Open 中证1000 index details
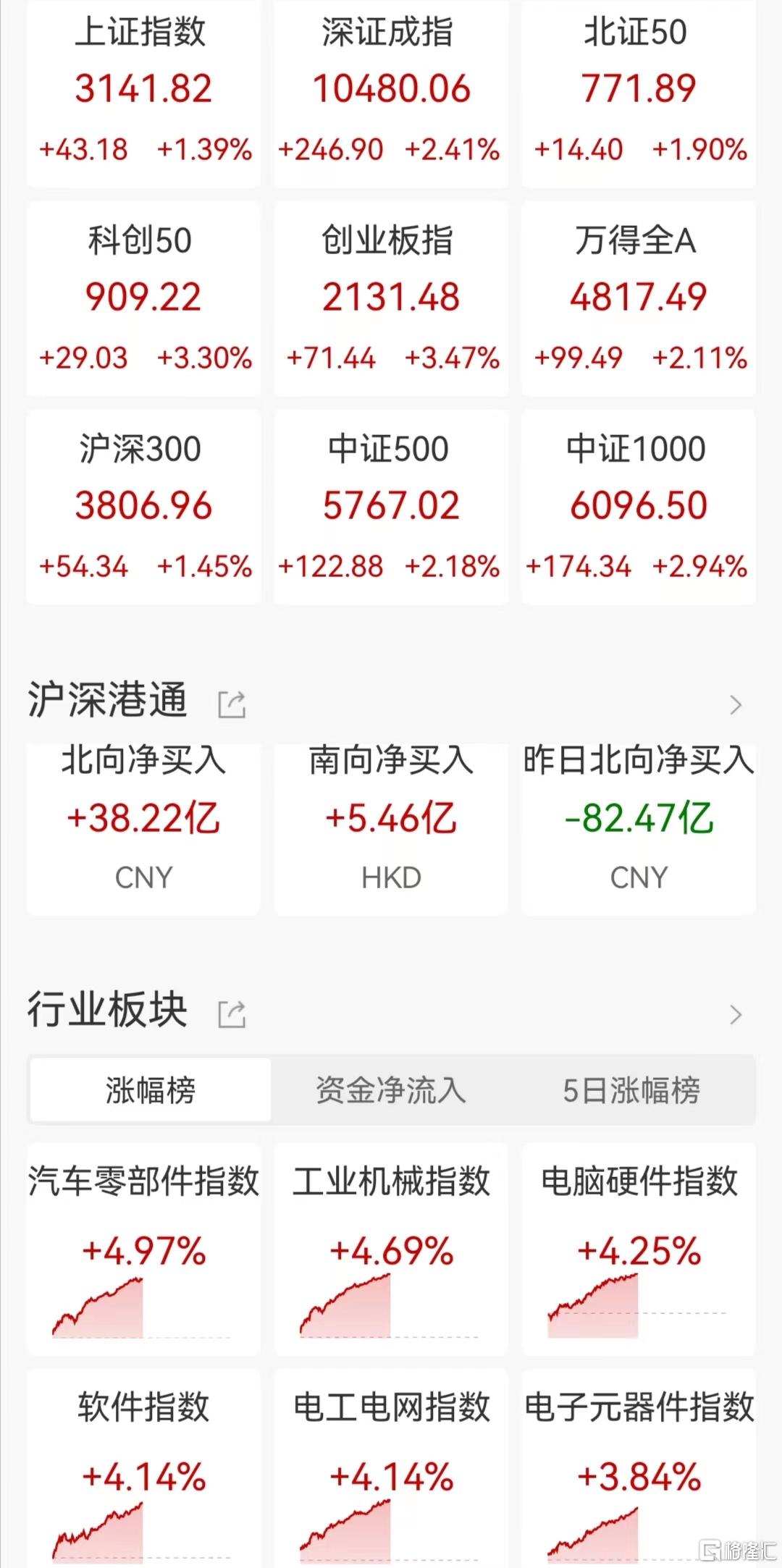 [x=639, y=507]
